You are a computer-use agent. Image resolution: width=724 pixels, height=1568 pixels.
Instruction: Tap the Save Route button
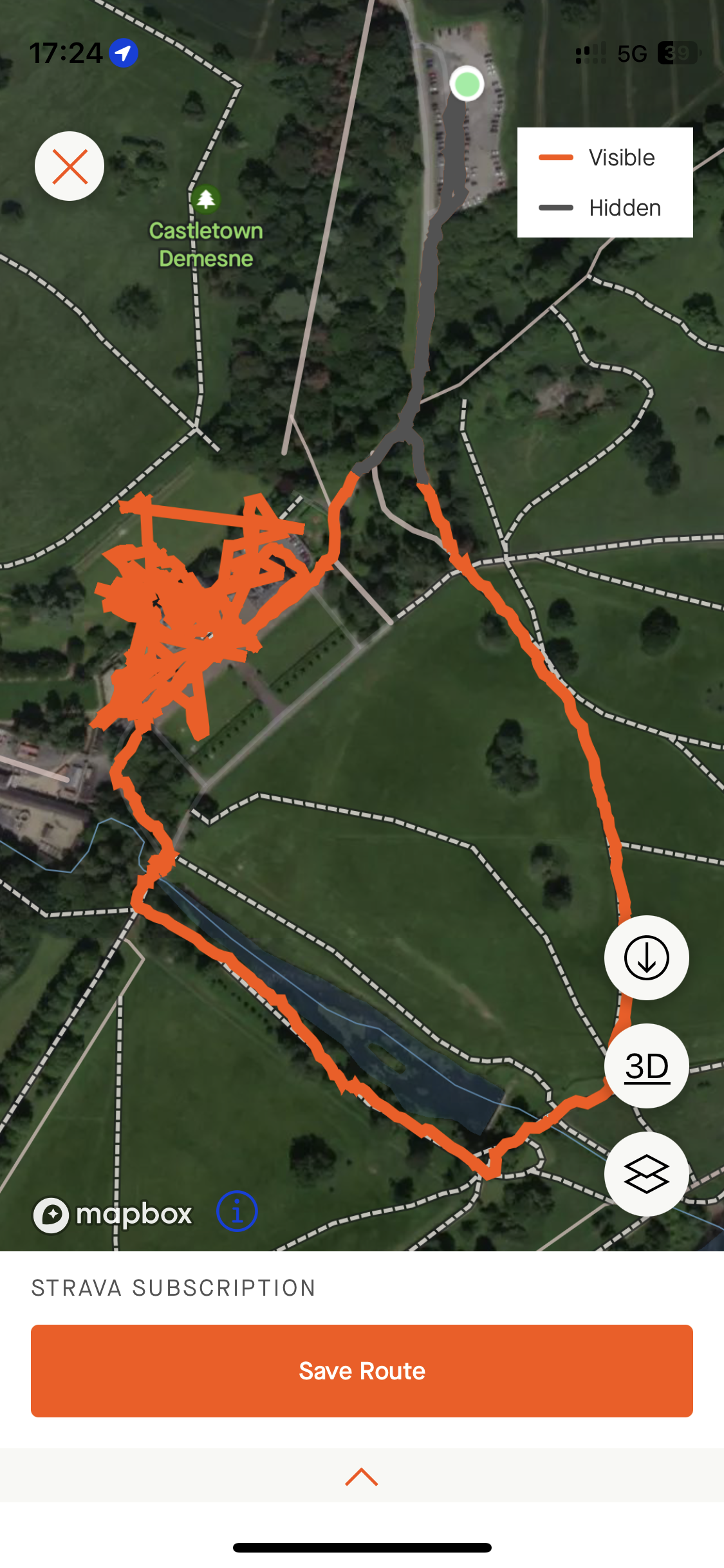point(362,1371)
